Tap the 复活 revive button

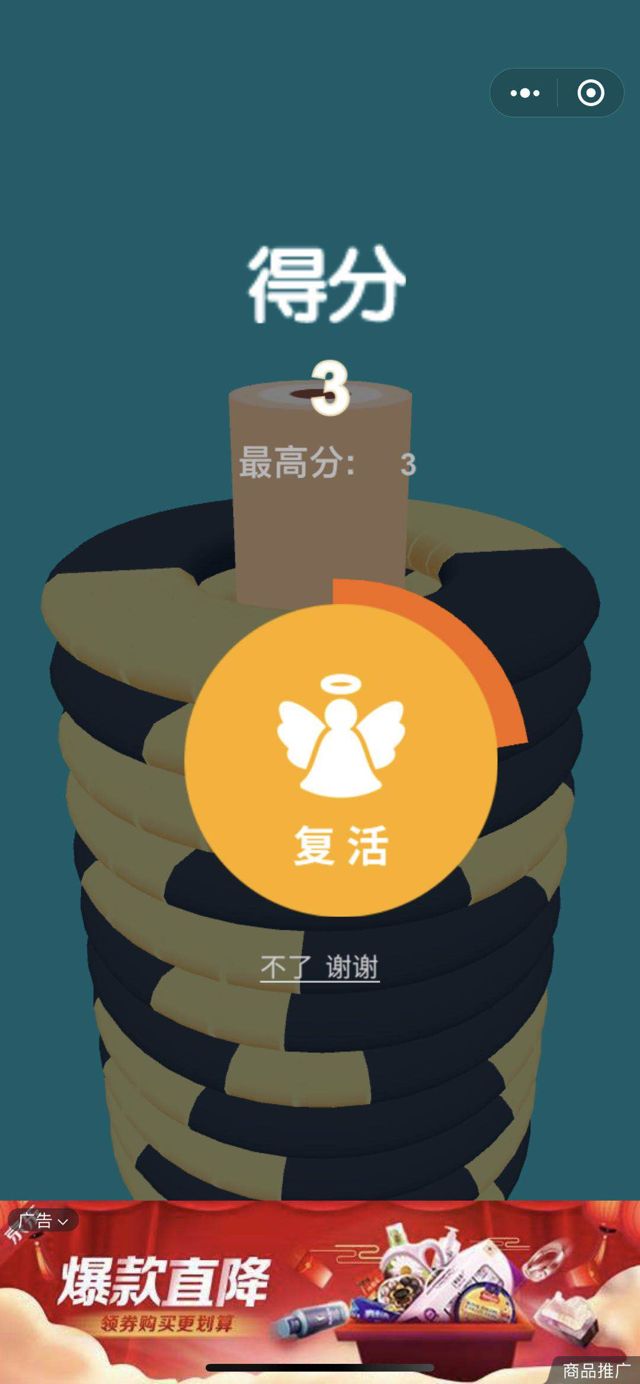[x=340, y=760]
